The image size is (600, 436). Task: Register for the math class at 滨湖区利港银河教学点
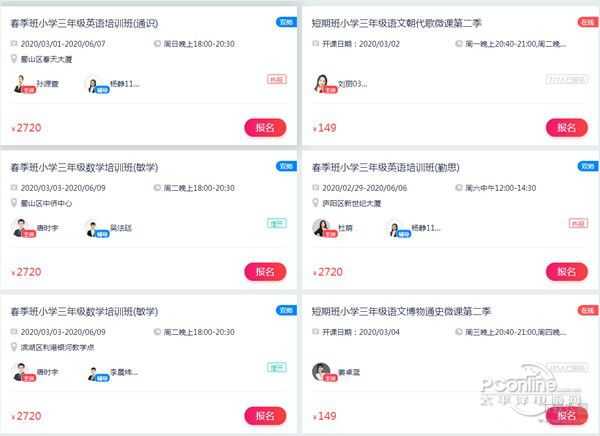coord(265,415)
